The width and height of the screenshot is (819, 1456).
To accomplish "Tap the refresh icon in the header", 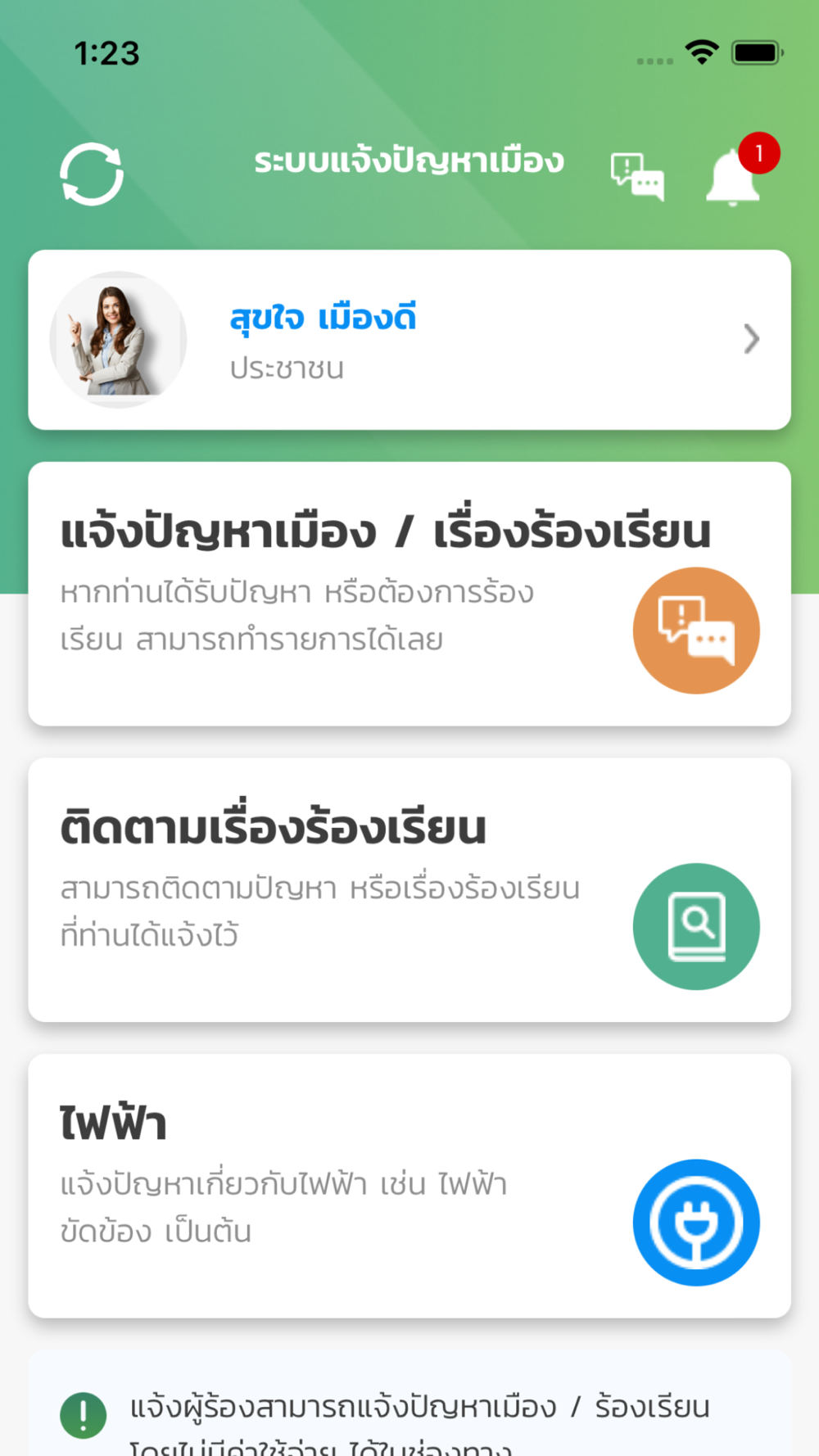I will (x=92, y=174).
